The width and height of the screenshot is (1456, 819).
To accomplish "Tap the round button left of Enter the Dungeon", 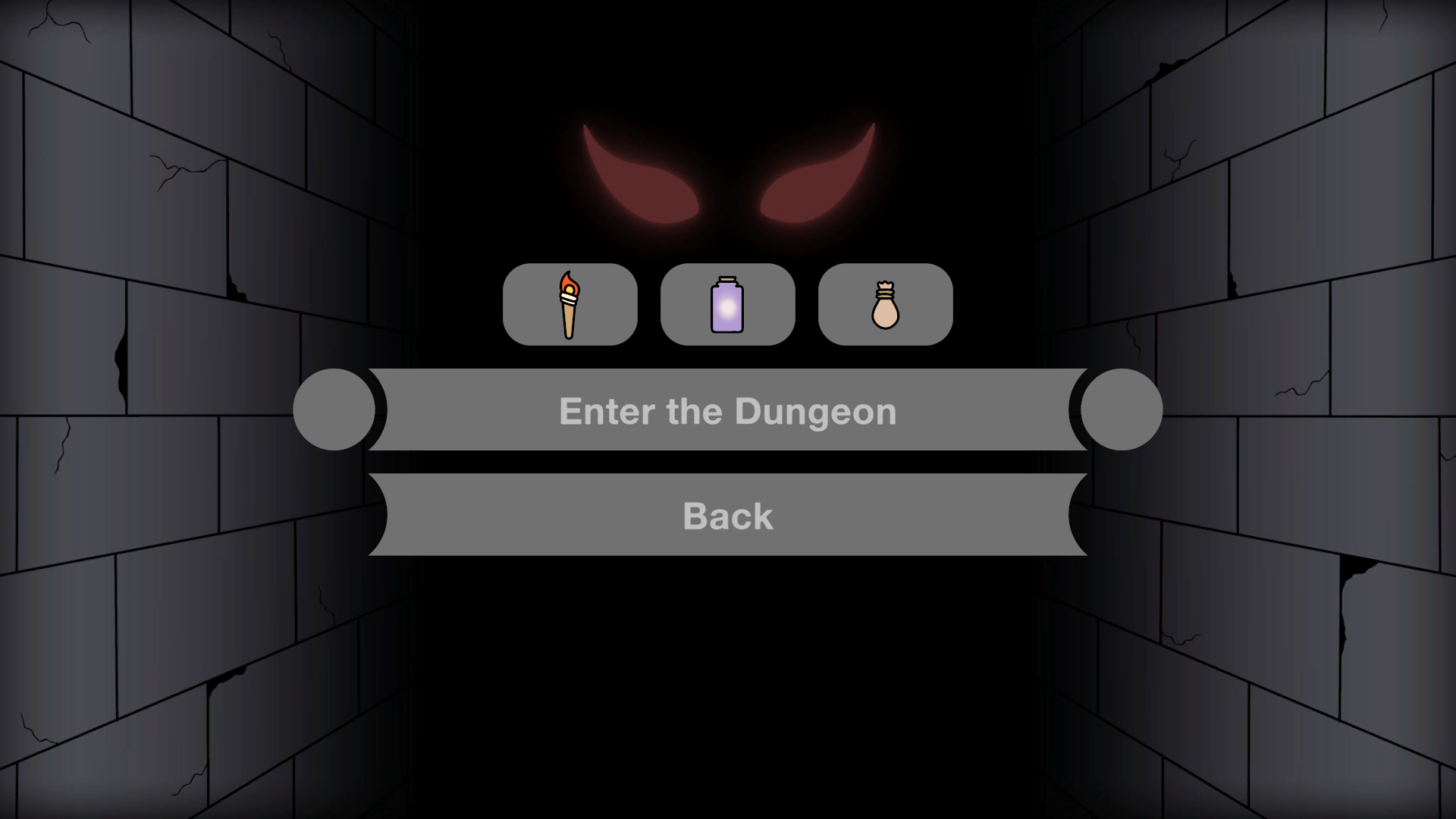I will pyautogui.click(x=334, y=409).
